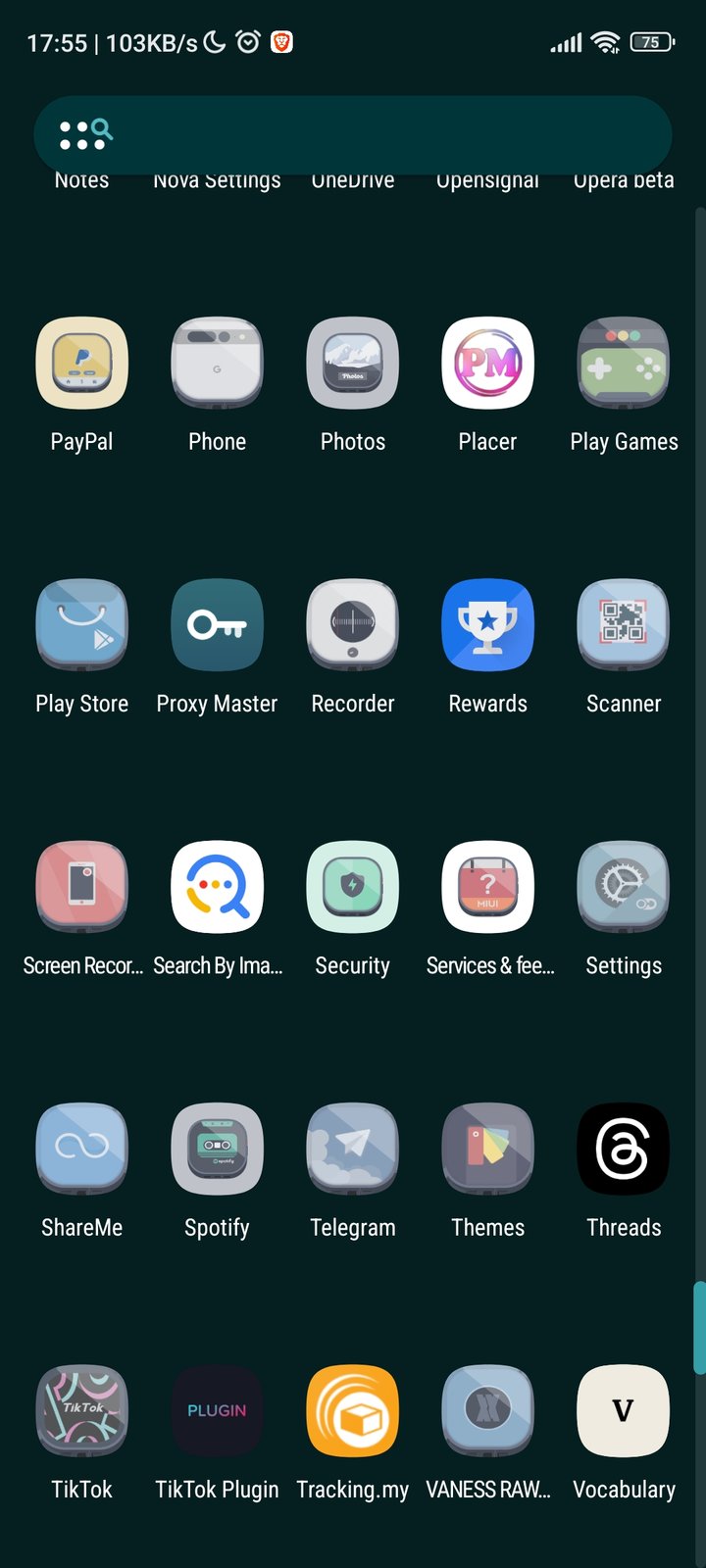Screen dimensions: 706x1568
Task: Open the Rewards app
Action: 487,625
